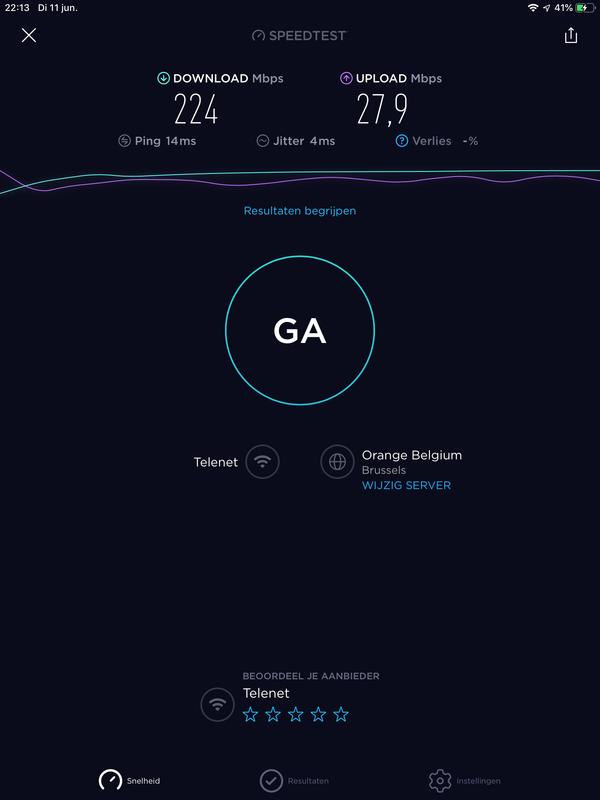Open the Resultaten begrijpen link
The width and height of the screenshot is (600, 800).
(300, 211)
